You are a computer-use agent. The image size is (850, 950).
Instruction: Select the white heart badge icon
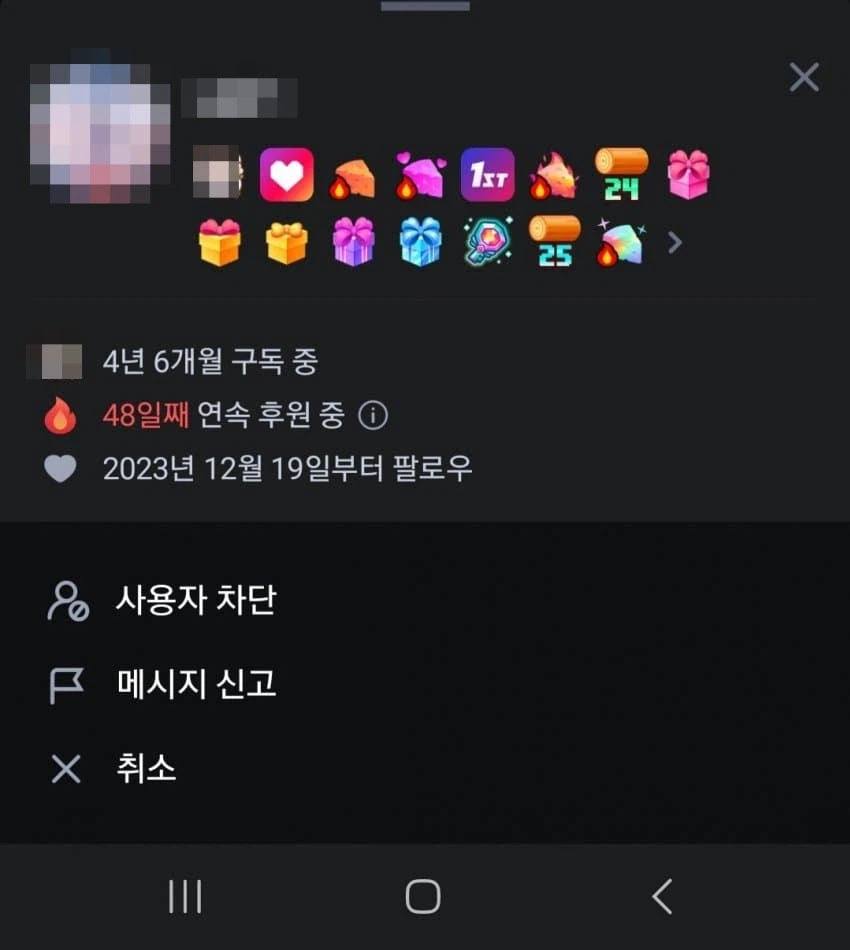pos(287,173)
